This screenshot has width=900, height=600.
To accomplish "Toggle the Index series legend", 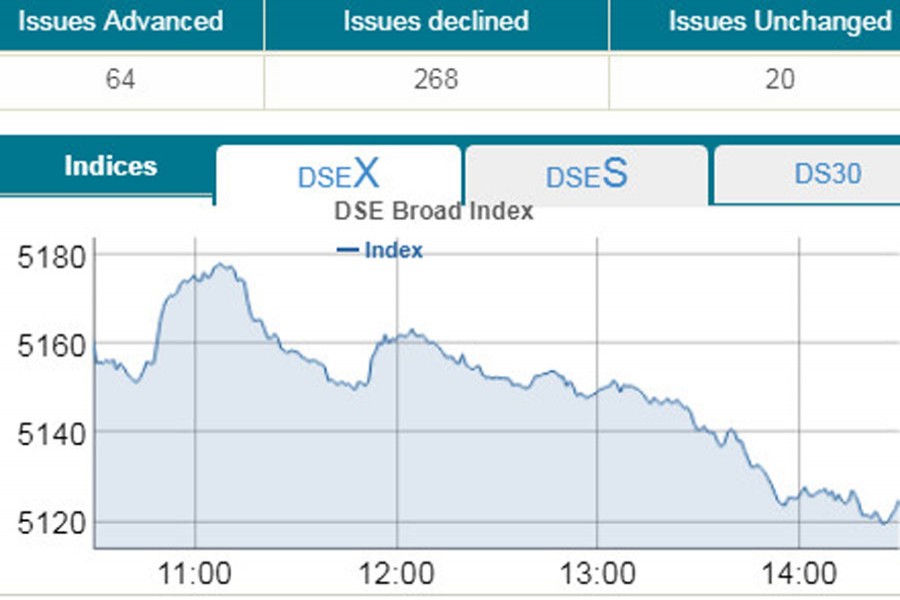I will tap(381, 250).
